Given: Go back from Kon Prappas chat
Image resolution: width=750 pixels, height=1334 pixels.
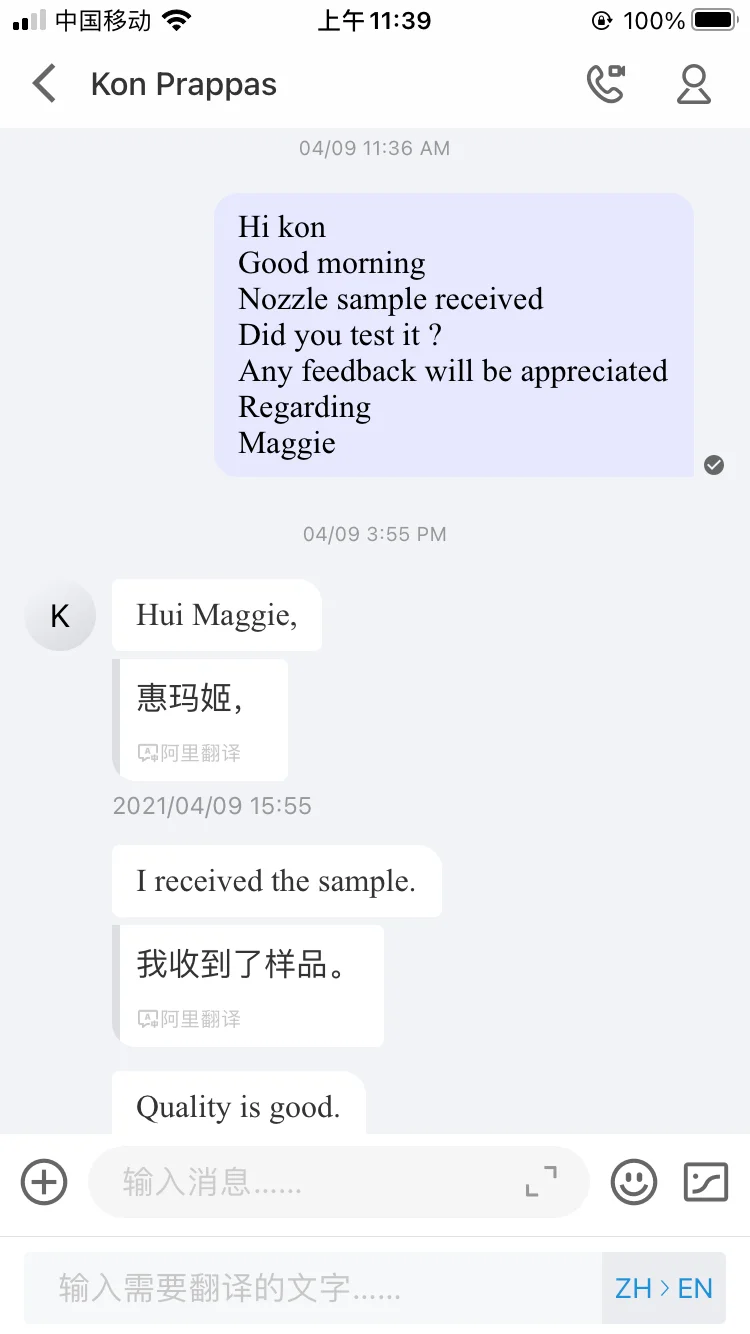Looking at the screenshot, I should pos(44,84).
